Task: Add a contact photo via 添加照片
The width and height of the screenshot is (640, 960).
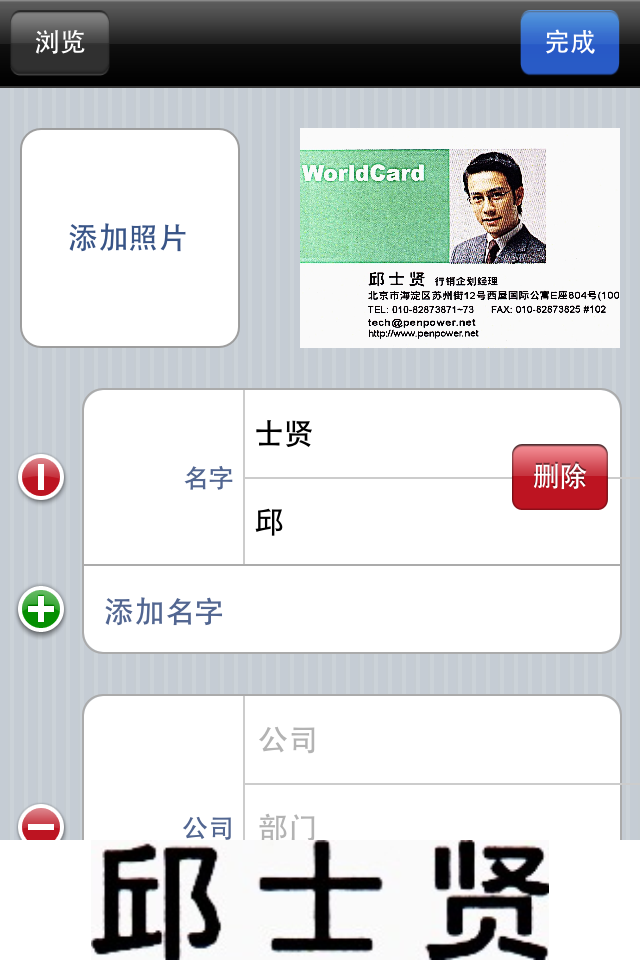Action: click(x=129, y=238)
